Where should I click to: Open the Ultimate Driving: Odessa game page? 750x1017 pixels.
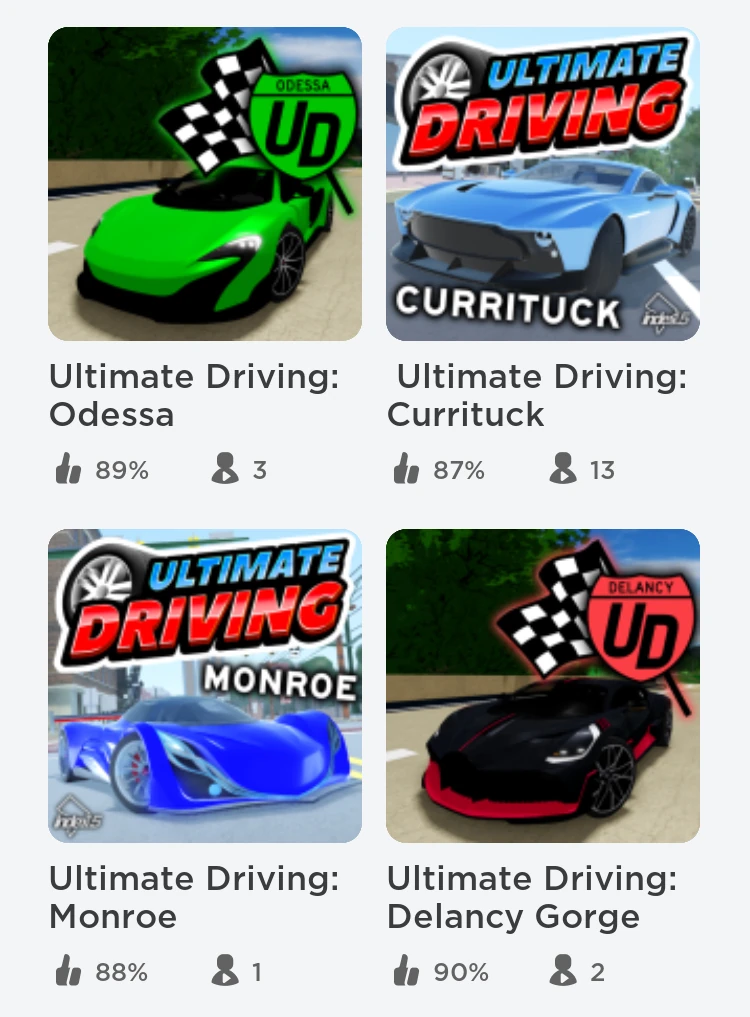[x=193, y=395]
